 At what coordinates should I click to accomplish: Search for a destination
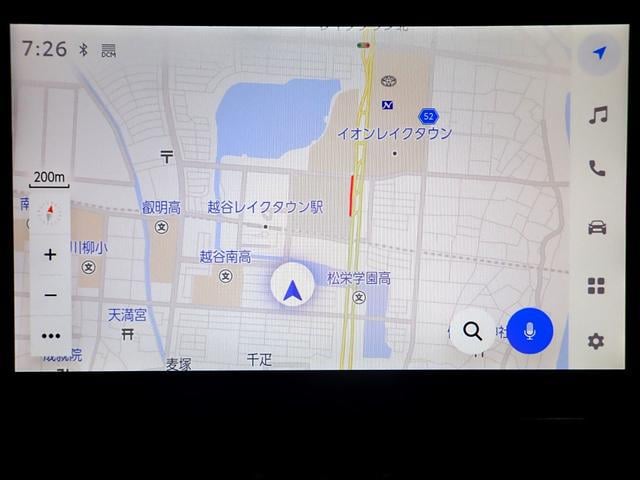(x=473, y=331)
